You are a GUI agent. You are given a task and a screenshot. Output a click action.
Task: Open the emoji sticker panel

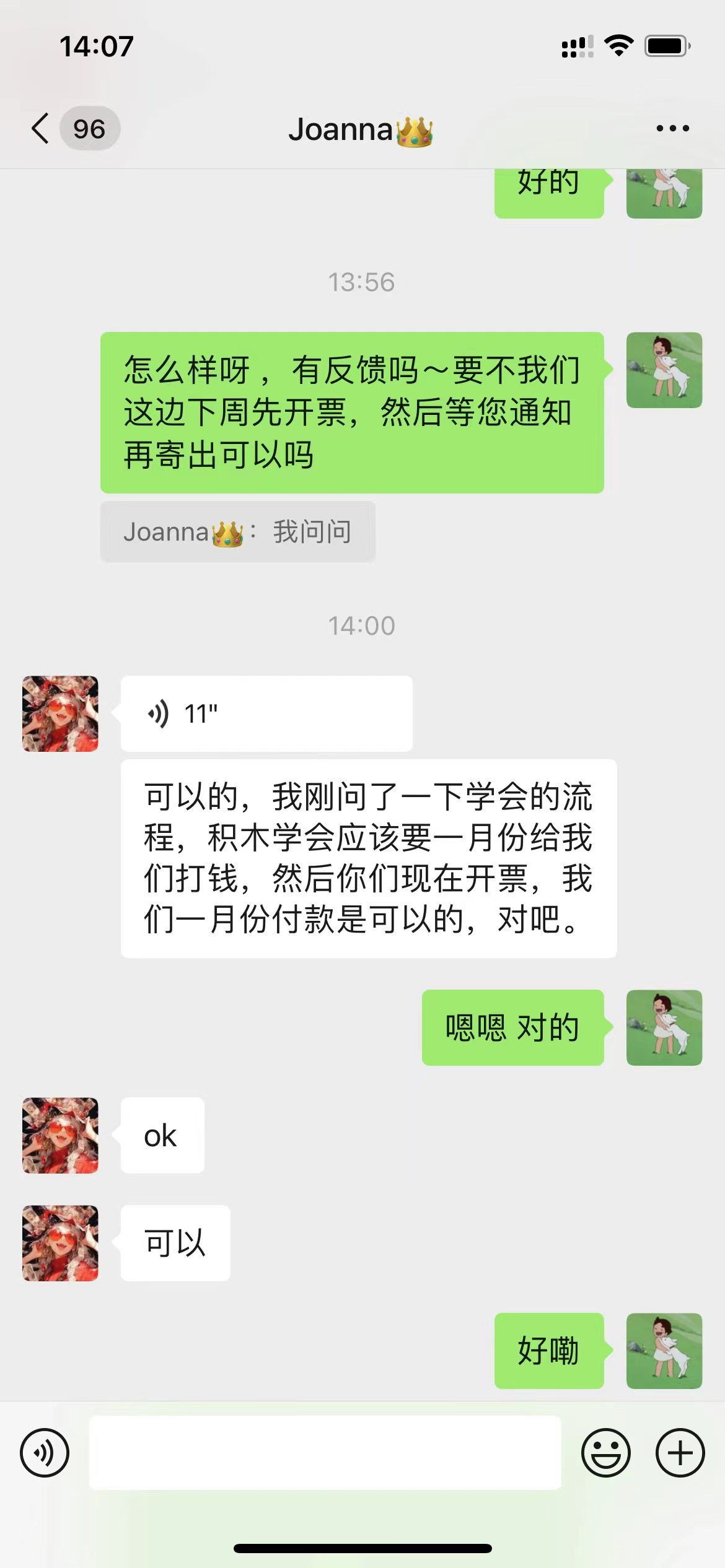point(605,1453)
